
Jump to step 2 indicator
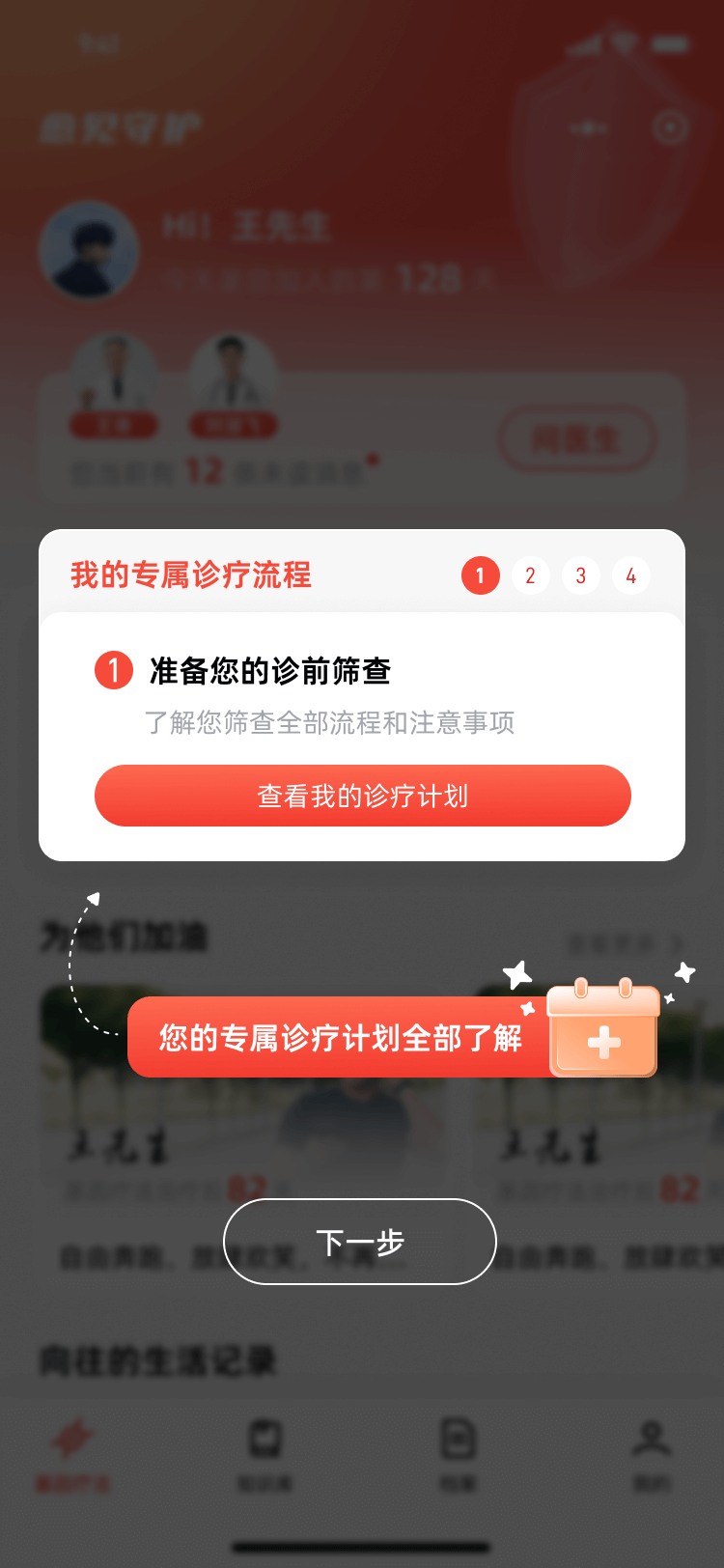click(530, 575)
